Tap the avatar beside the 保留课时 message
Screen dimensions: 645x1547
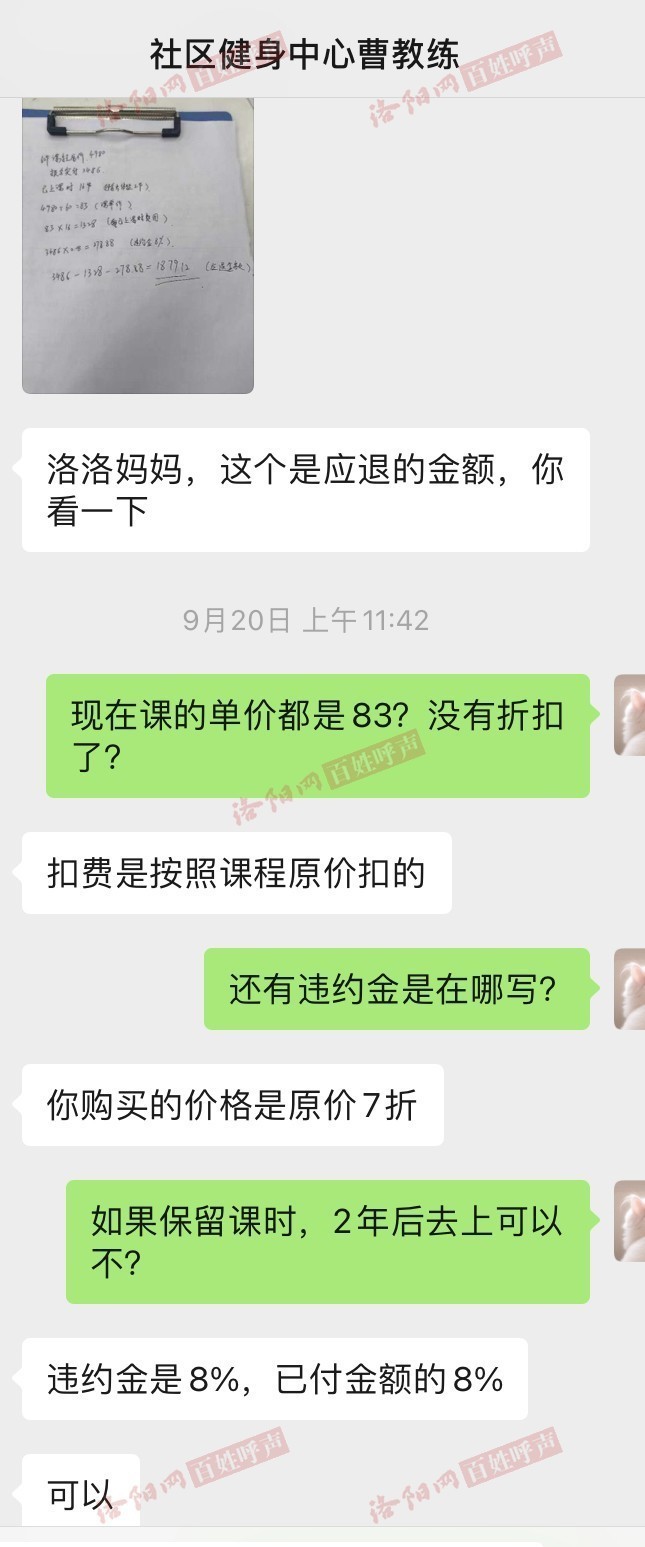coord(629,1221)
